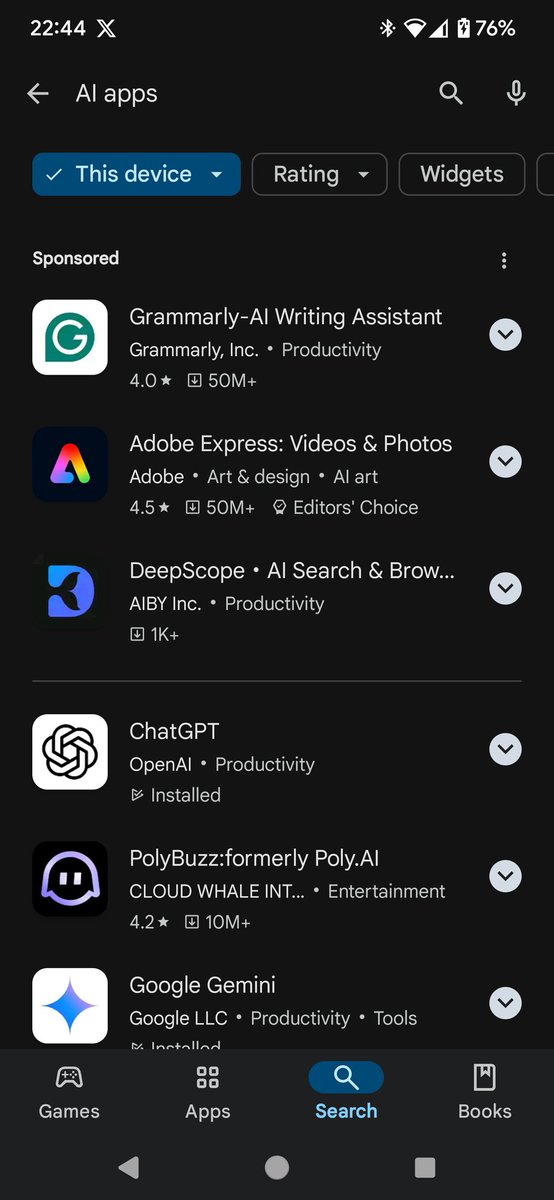Tap the search magnifier in the top bar
554x1200 pixels.
451,94
